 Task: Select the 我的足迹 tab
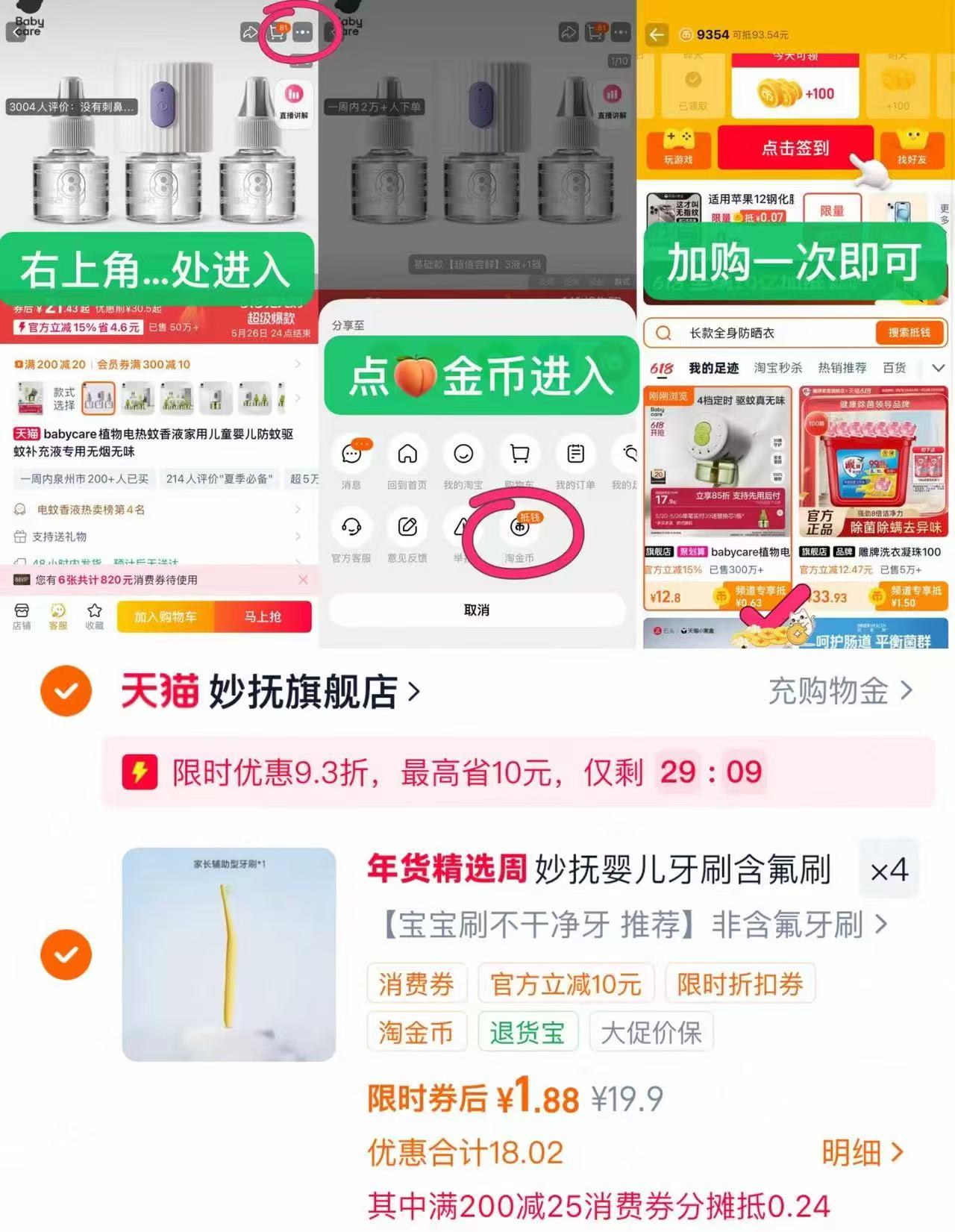point(713,368)
